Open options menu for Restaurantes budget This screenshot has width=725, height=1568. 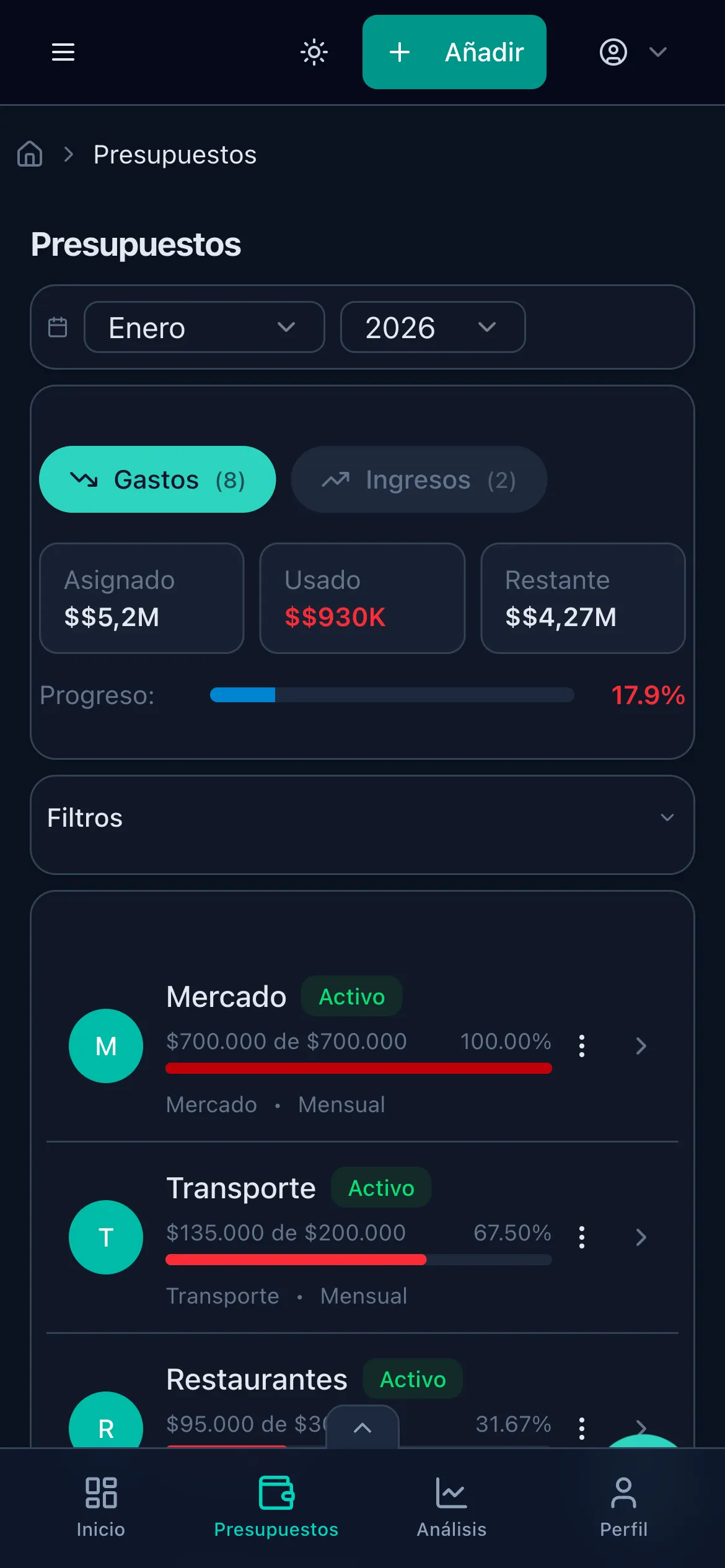point(581,1428)
